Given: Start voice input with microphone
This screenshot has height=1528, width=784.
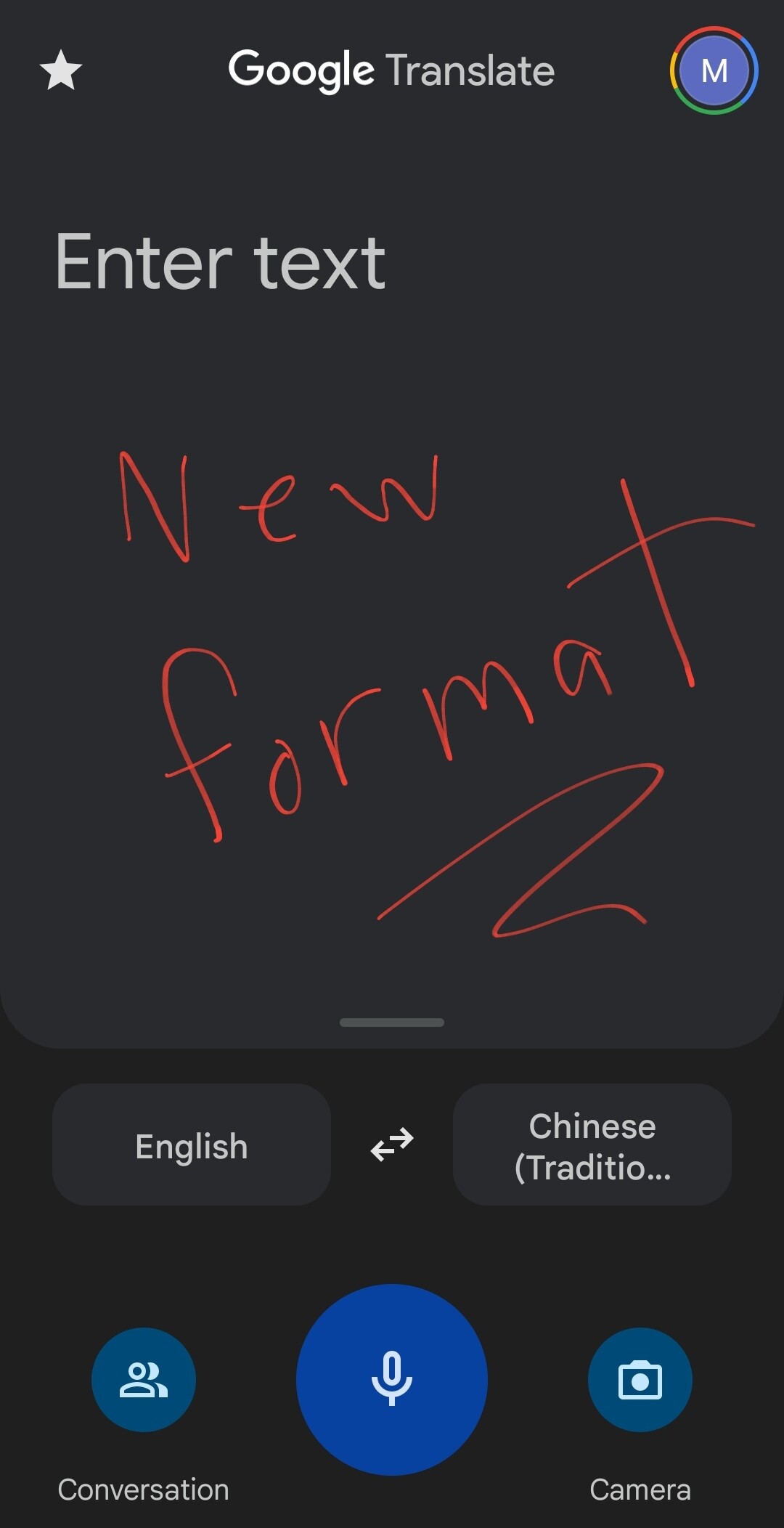Looking at the screenshot, I should pyautogui.click(x=392, y=1379).
